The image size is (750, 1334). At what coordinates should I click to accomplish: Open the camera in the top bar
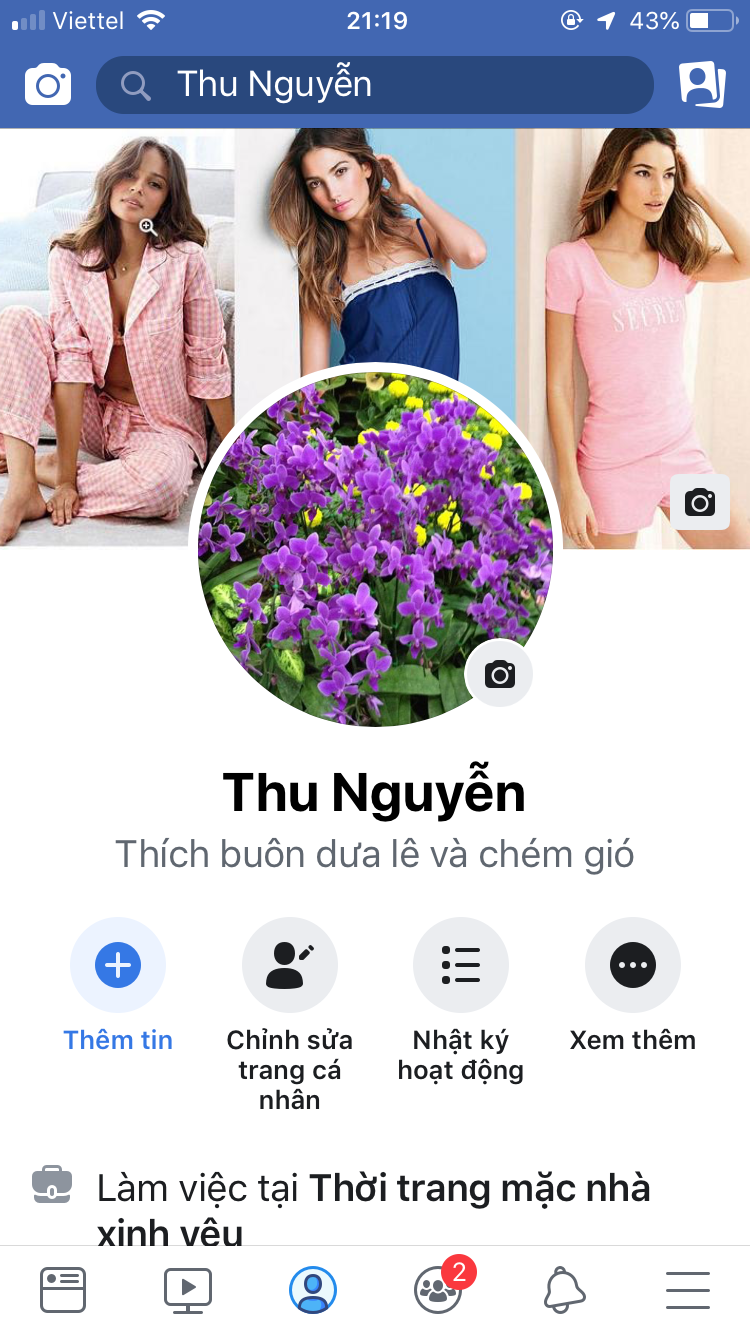pos(48,85)
